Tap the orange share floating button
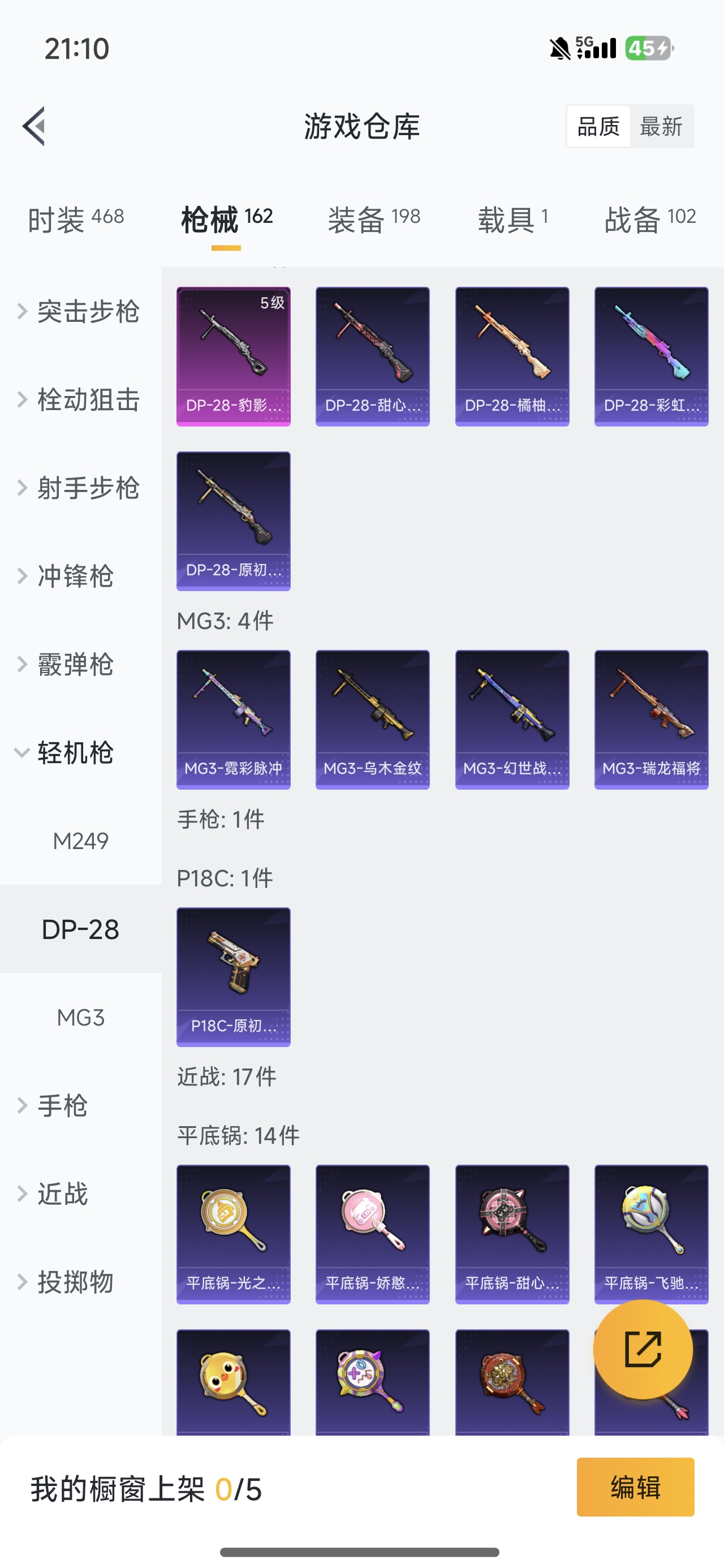The height and width of the screenshot is (1568, 724). tap(643, 1349)
